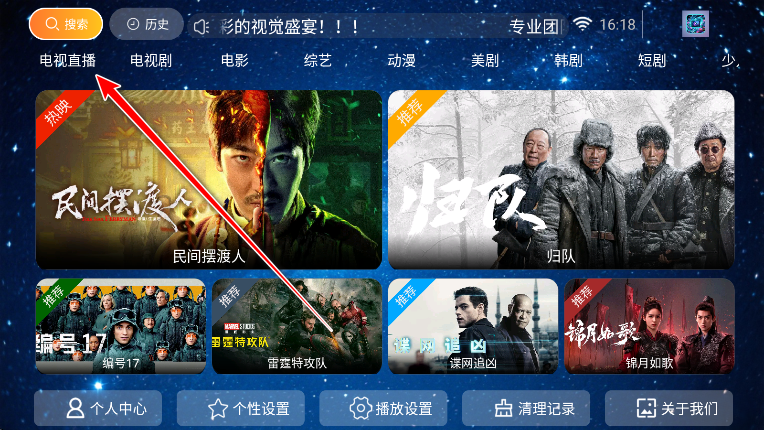
Task: Open the 锦月如歌 show tile
Action: [649, 326]
